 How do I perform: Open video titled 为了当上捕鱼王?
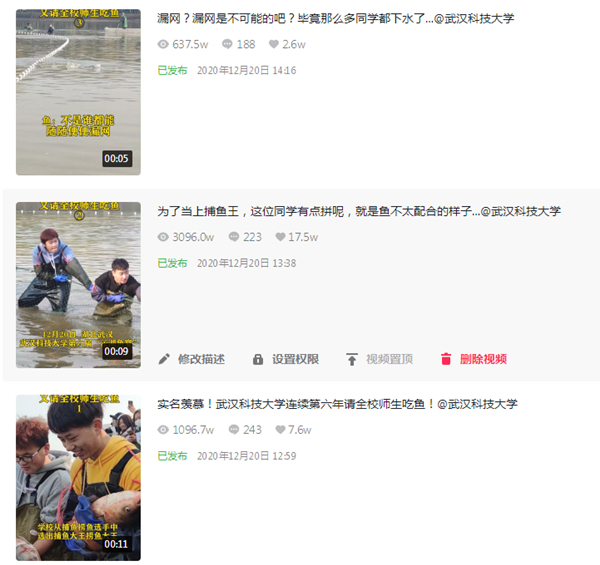[358, 211]
